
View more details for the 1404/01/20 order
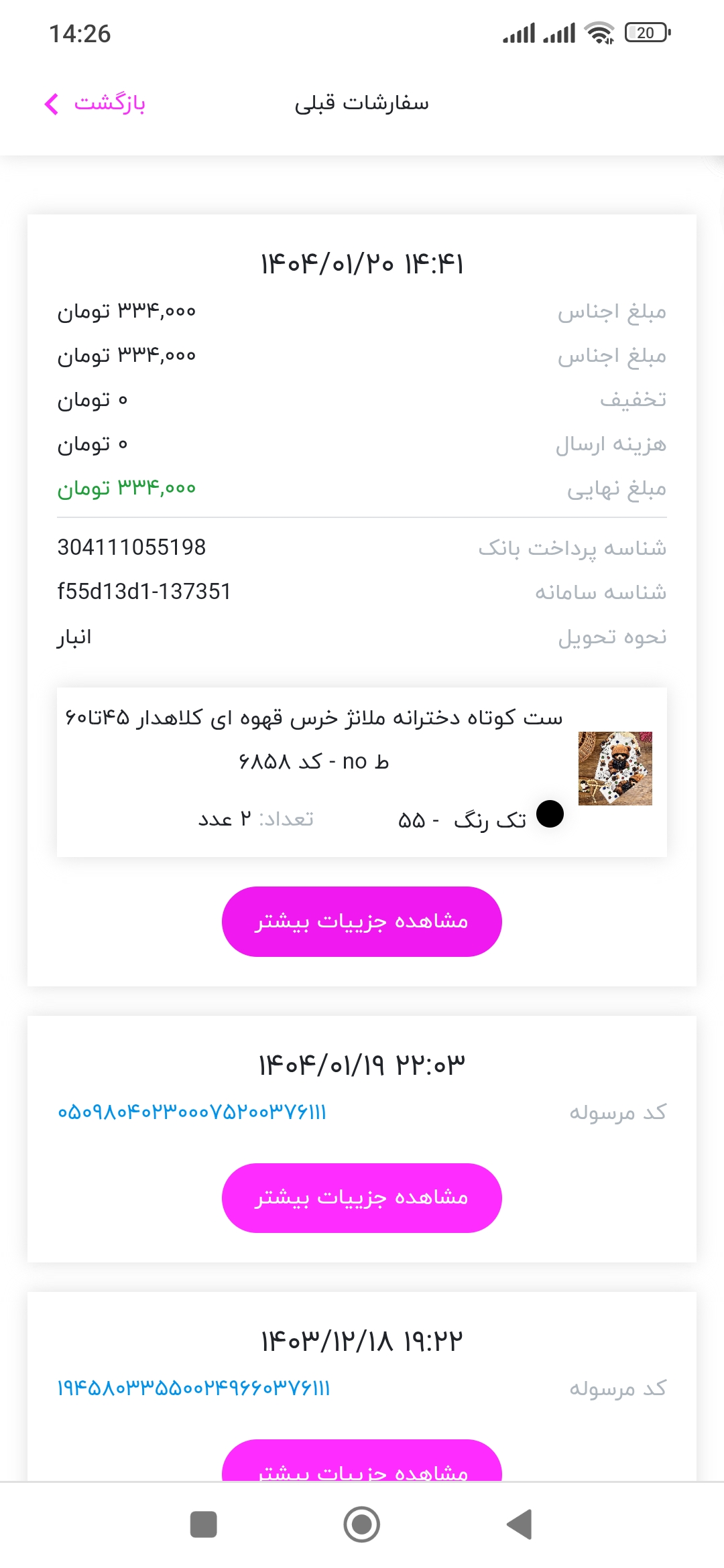362,921
